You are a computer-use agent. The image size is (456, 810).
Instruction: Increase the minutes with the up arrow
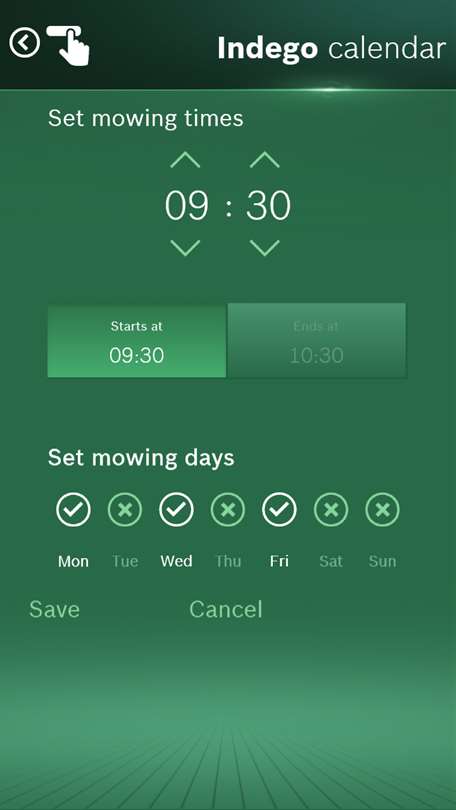(264, 160)
